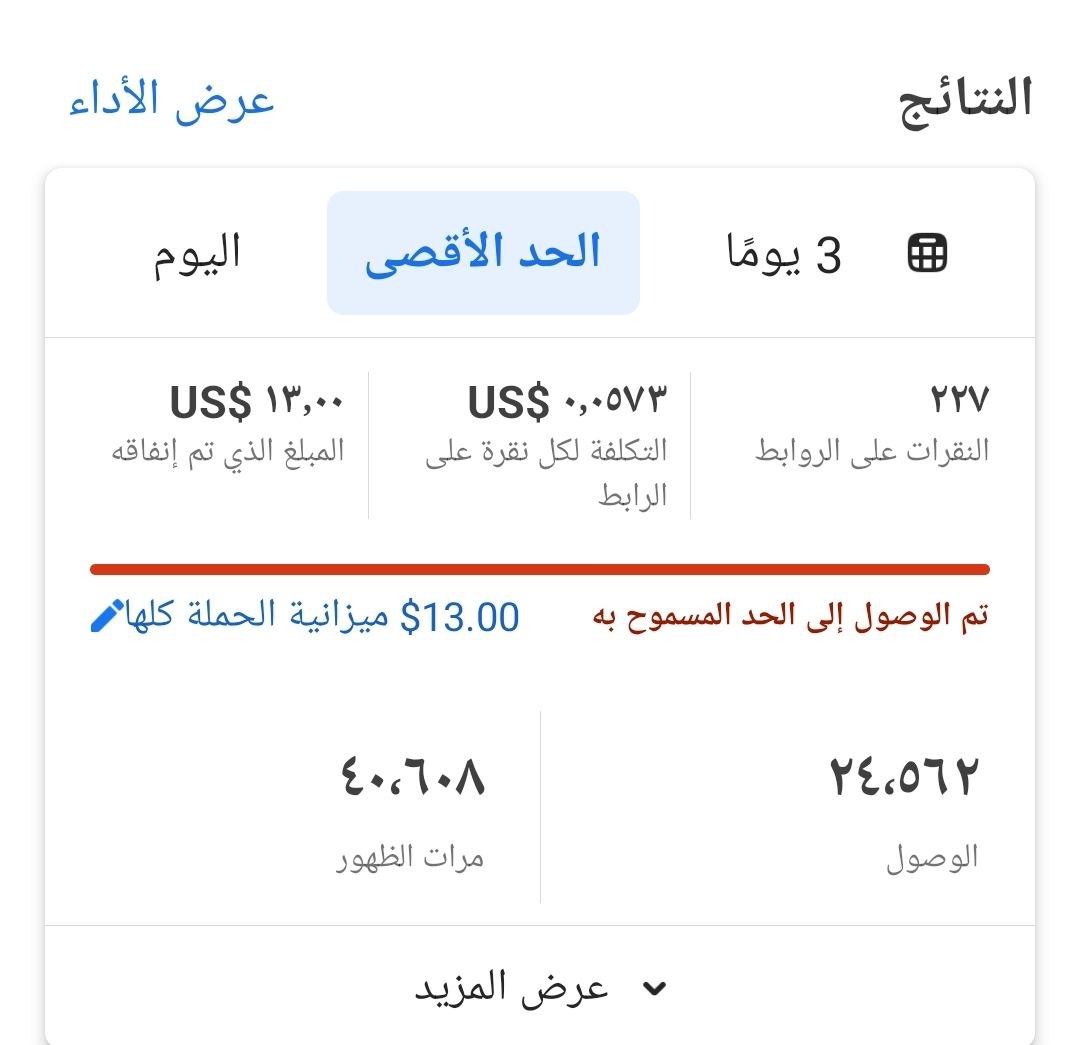Open the عرض الأداء performance link

click(x=172, y=101)
